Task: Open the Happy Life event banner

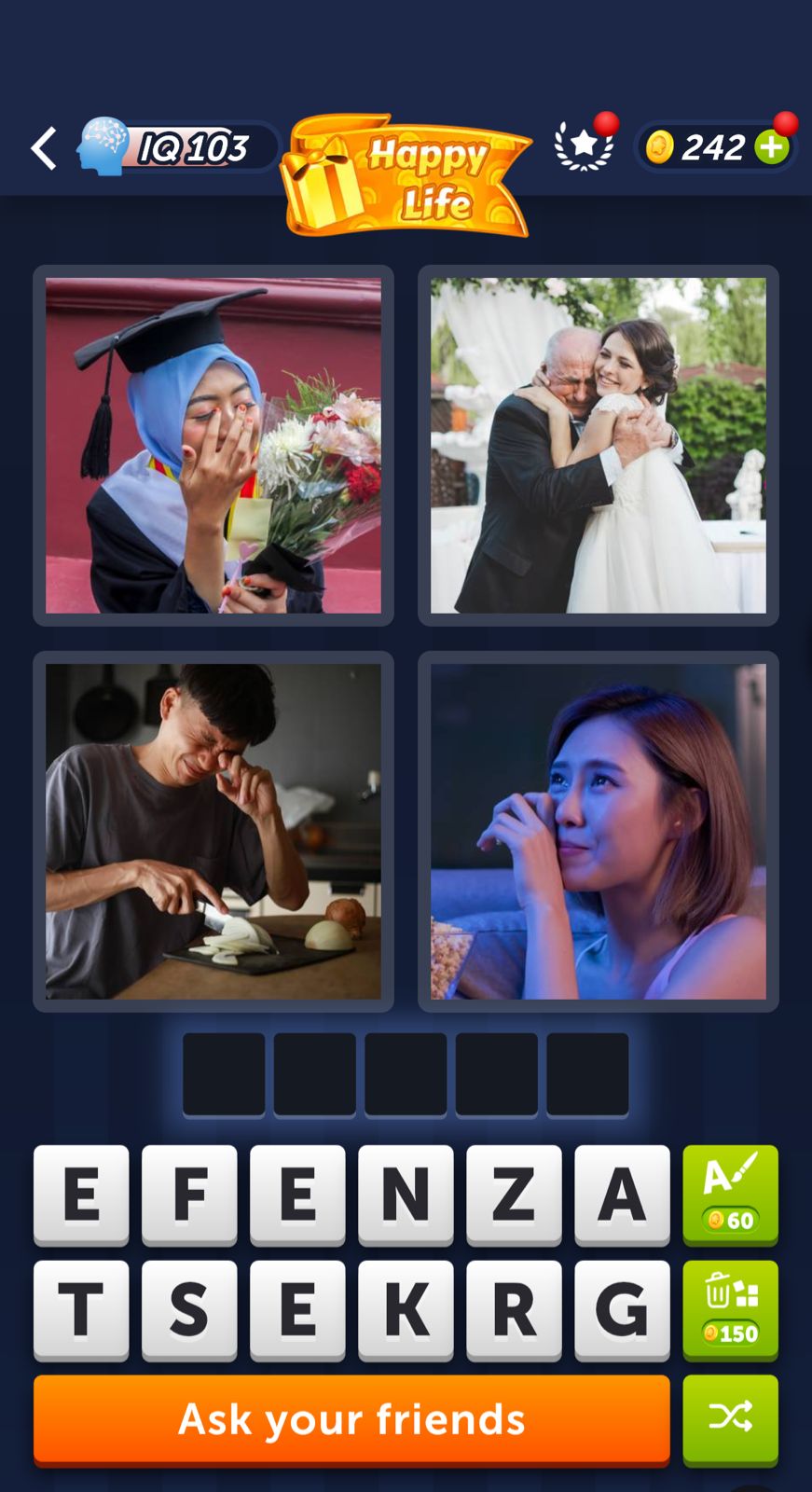Action: point(408,175)
